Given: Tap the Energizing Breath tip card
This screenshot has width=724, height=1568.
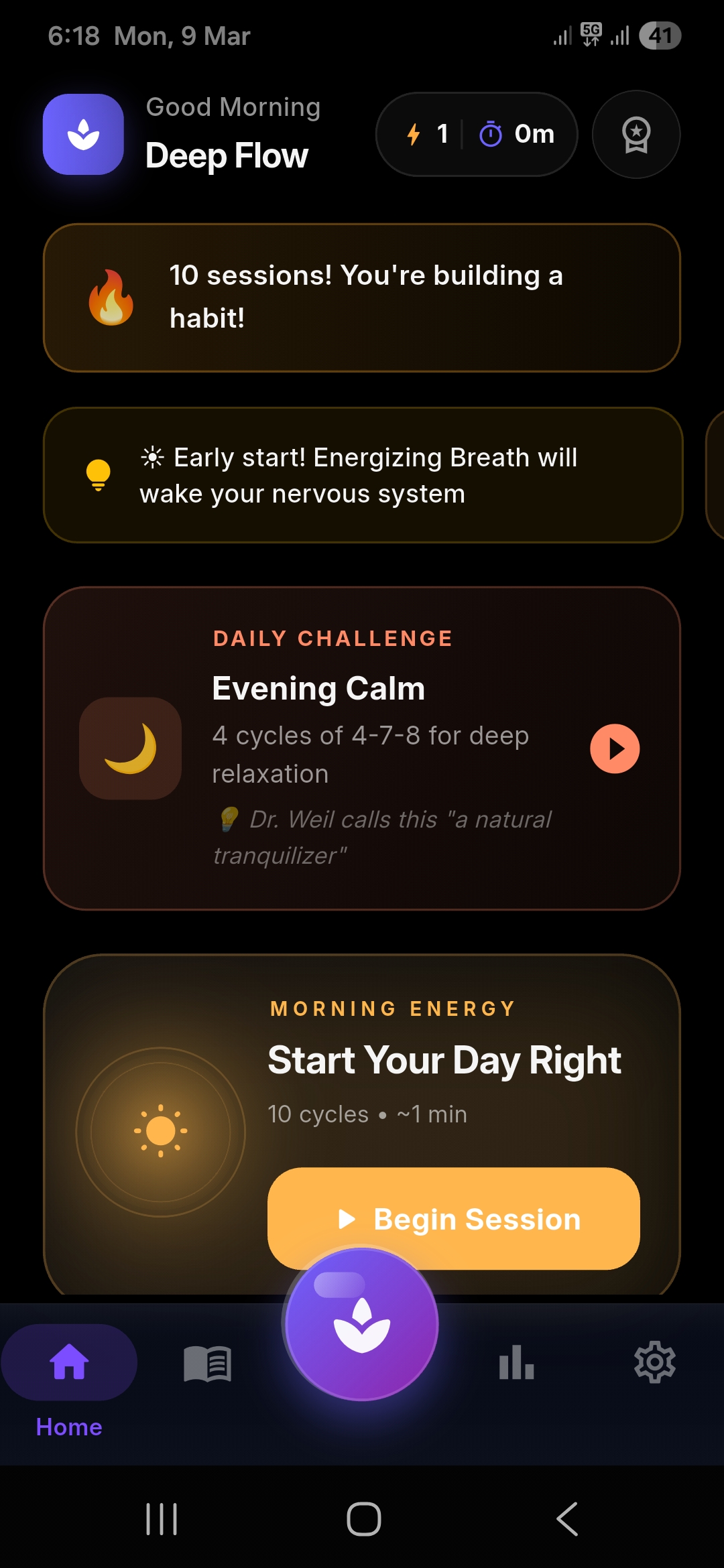Looking at the screenshot, I should (x=362, y=474).
